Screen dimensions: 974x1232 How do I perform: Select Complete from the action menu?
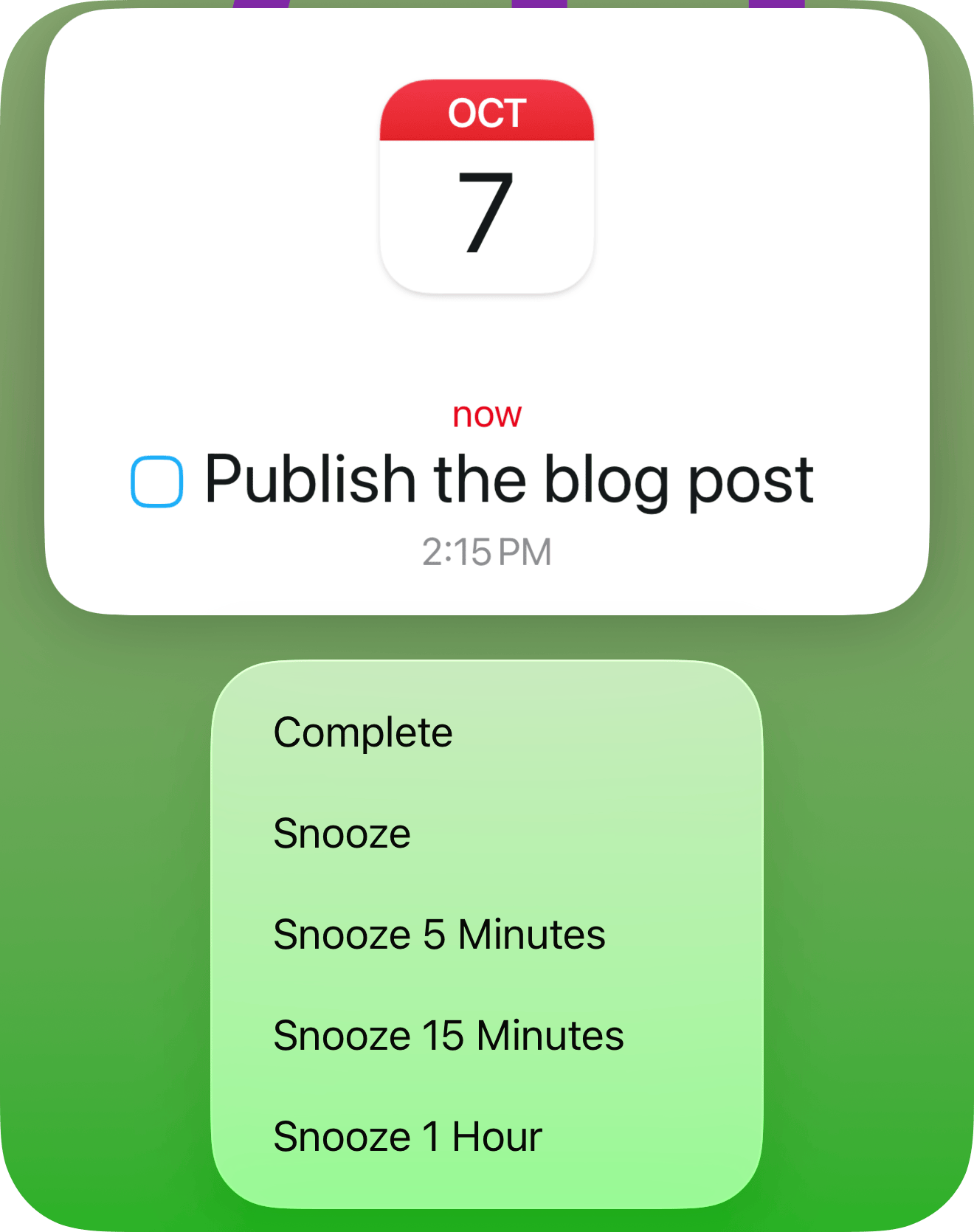click(363, 733)
